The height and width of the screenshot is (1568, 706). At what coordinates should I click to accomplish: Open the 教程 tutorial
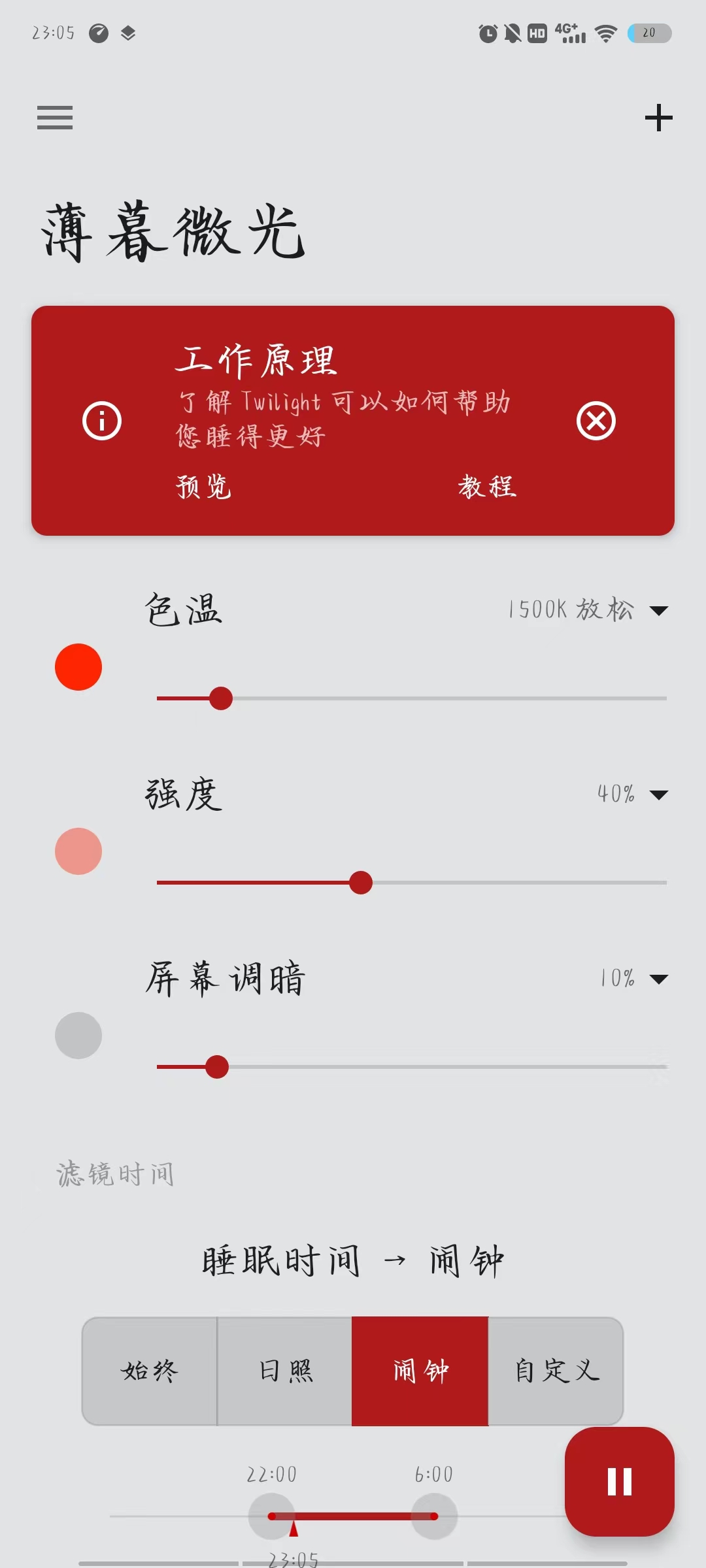(x=487, y=487)
